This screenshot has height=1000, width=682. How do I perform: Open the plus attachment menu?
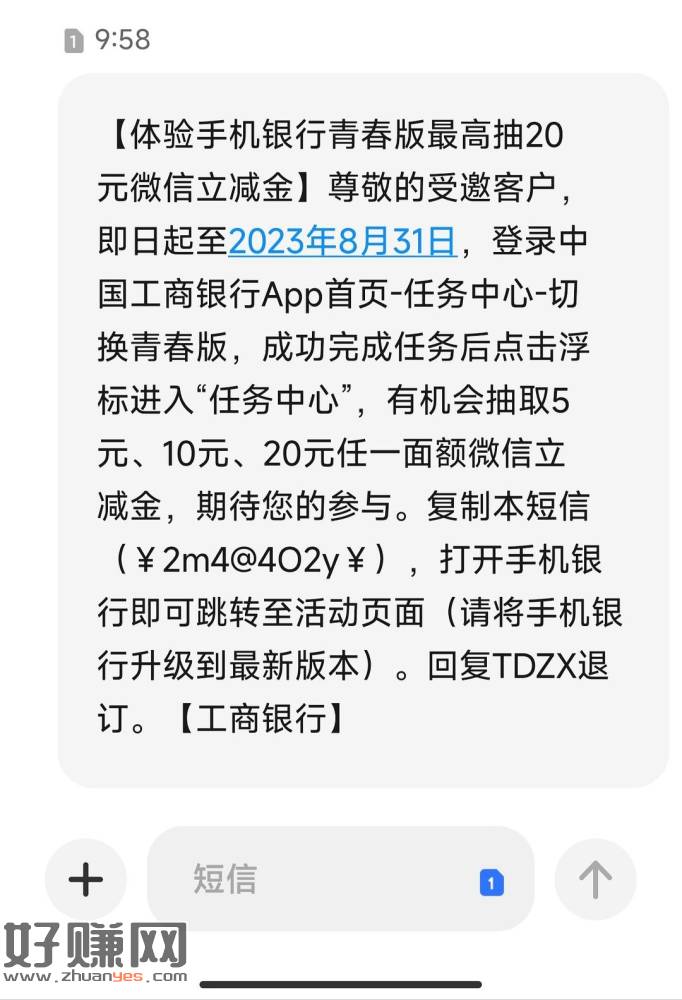tap(86, 879)
